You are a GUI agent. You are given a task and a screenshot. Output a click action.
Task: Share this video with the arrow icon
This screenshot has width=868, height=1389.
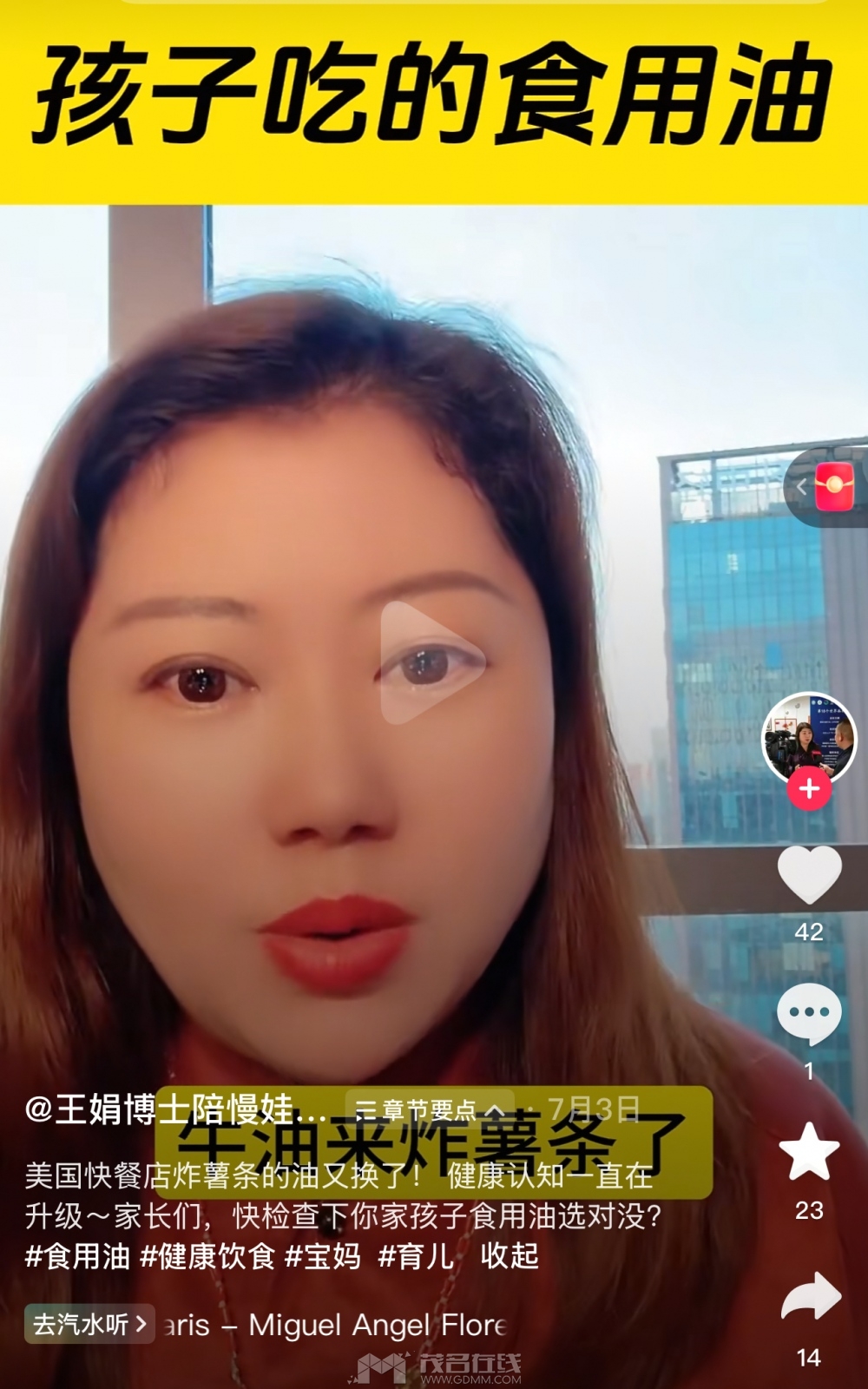(811, 1299)
